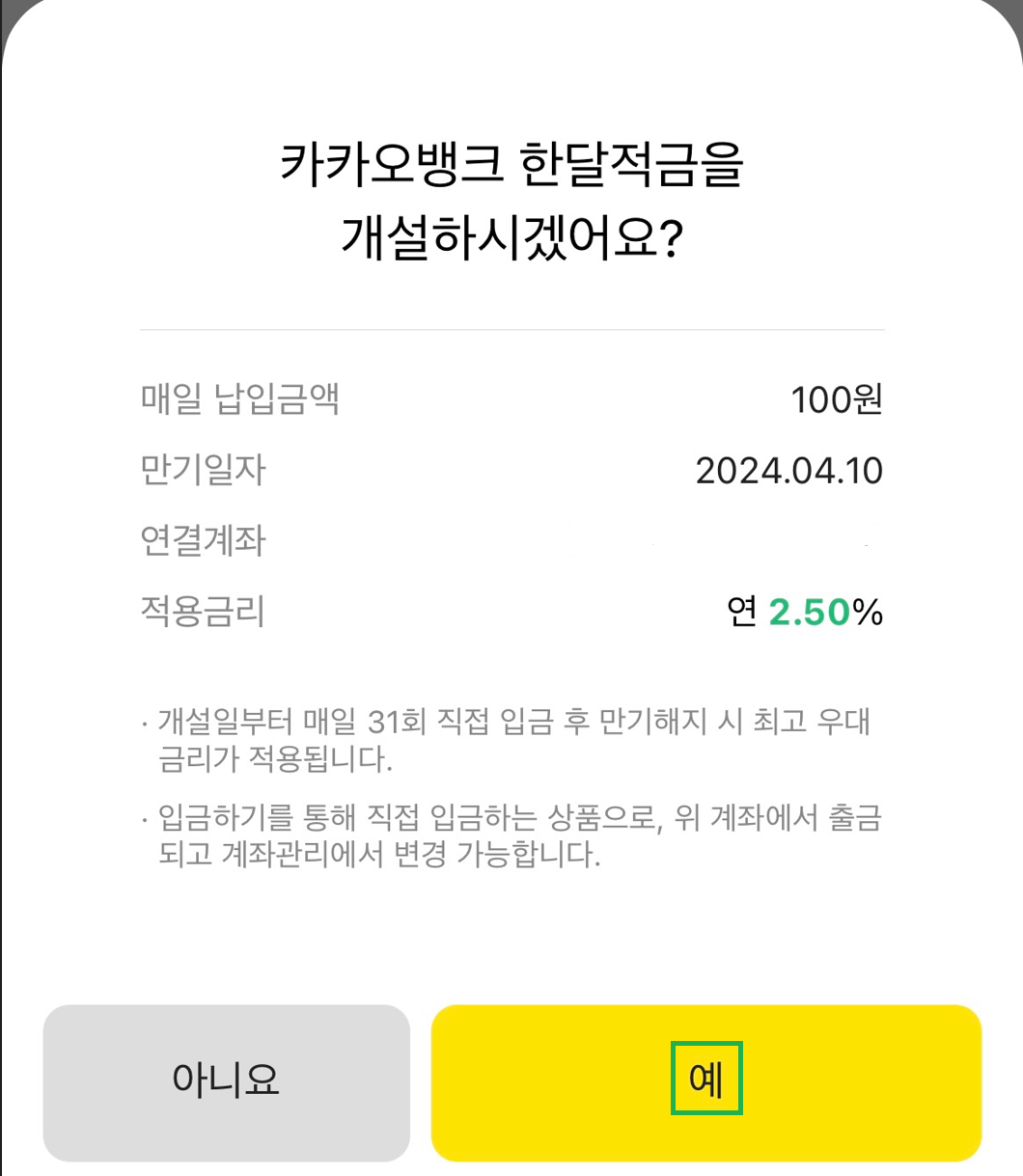Click the 아니요 cancel button
This screenshot has width=1023, height=1176.
[225, 1082]
